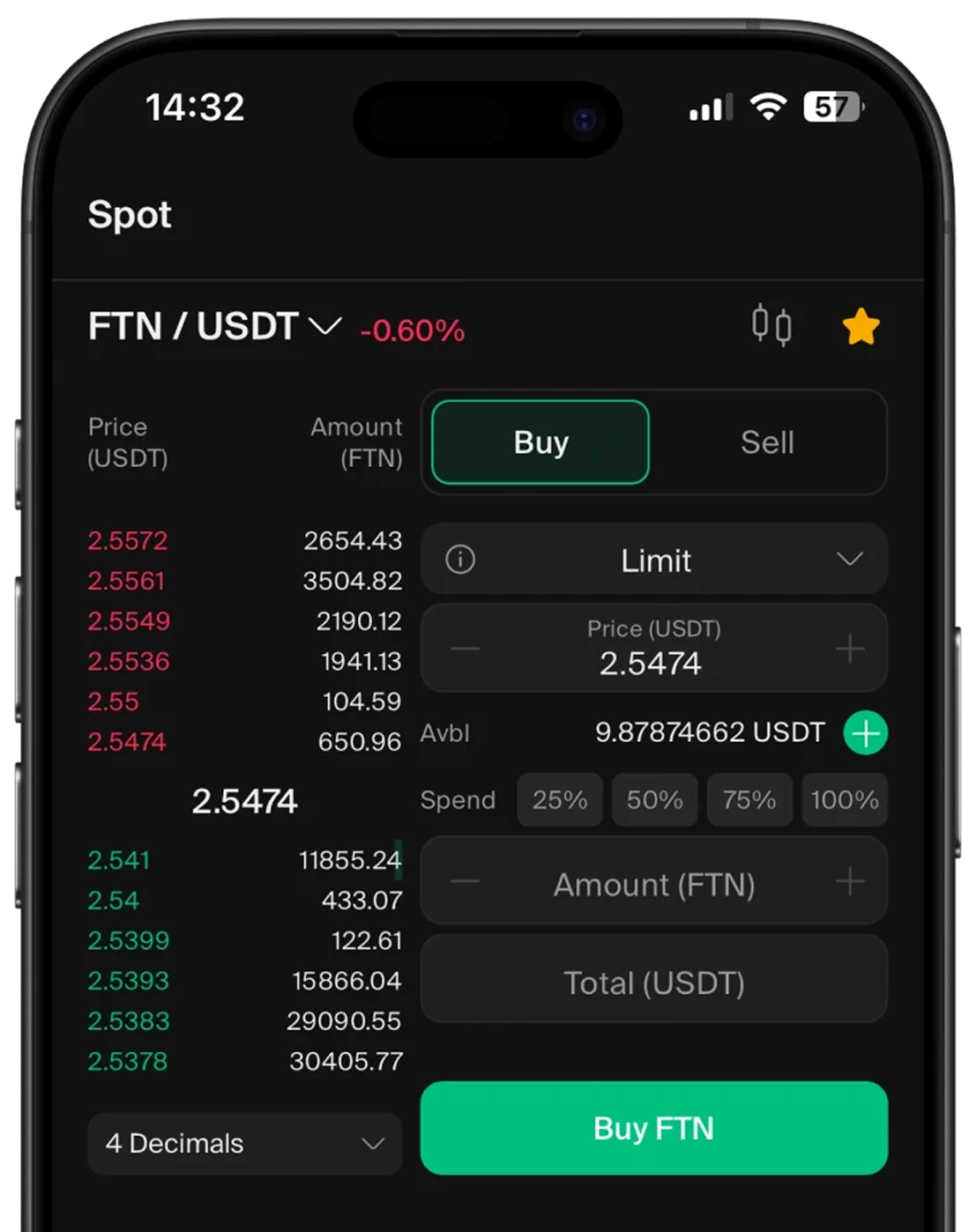Focus the Total (USDT) field
The image size is (976, 1232).
tap(654, 982)
